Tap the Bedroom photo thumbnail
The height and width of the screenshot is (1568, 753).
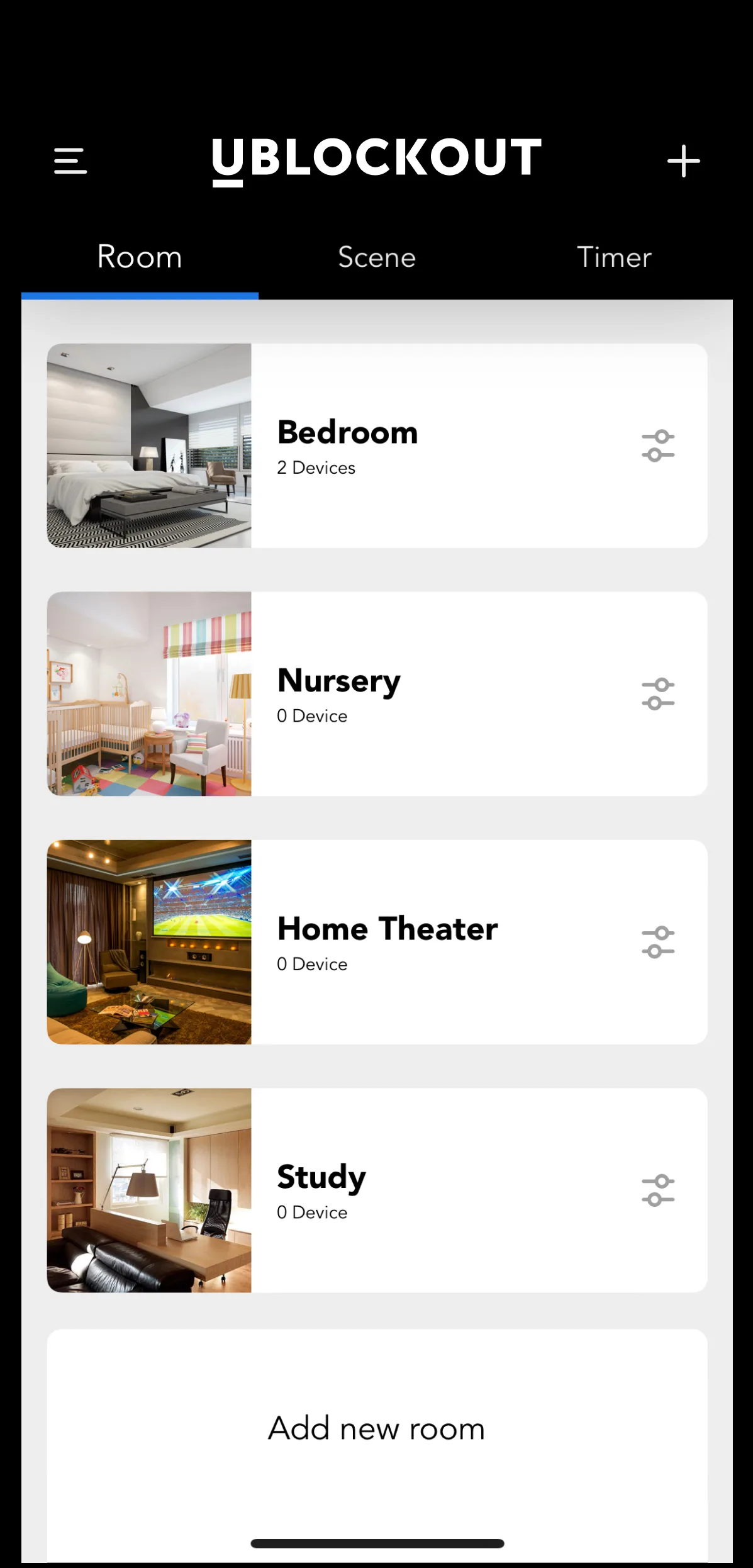coord(148,444)
